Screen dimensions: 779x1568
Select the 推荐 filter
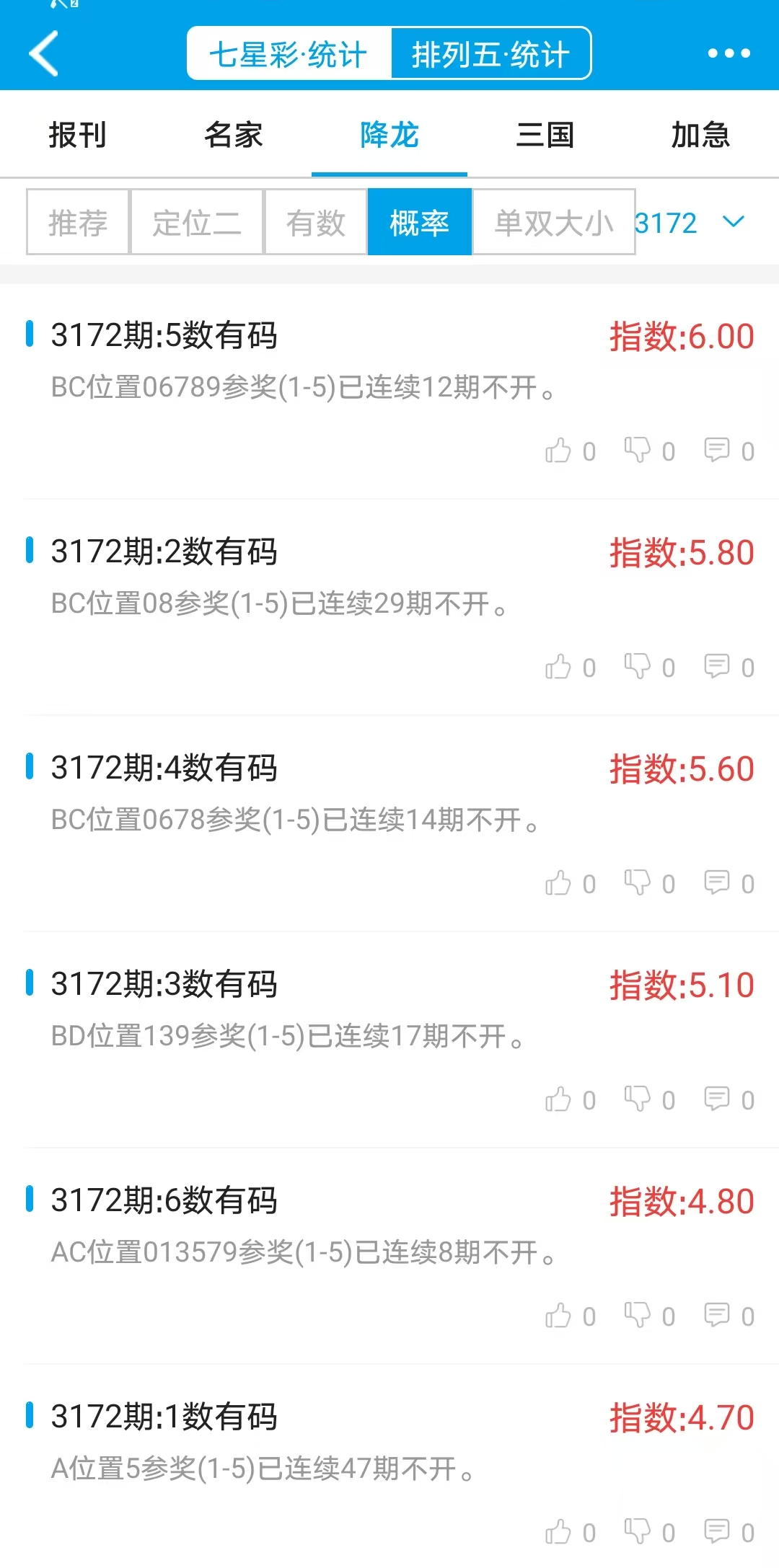(78, 223)
